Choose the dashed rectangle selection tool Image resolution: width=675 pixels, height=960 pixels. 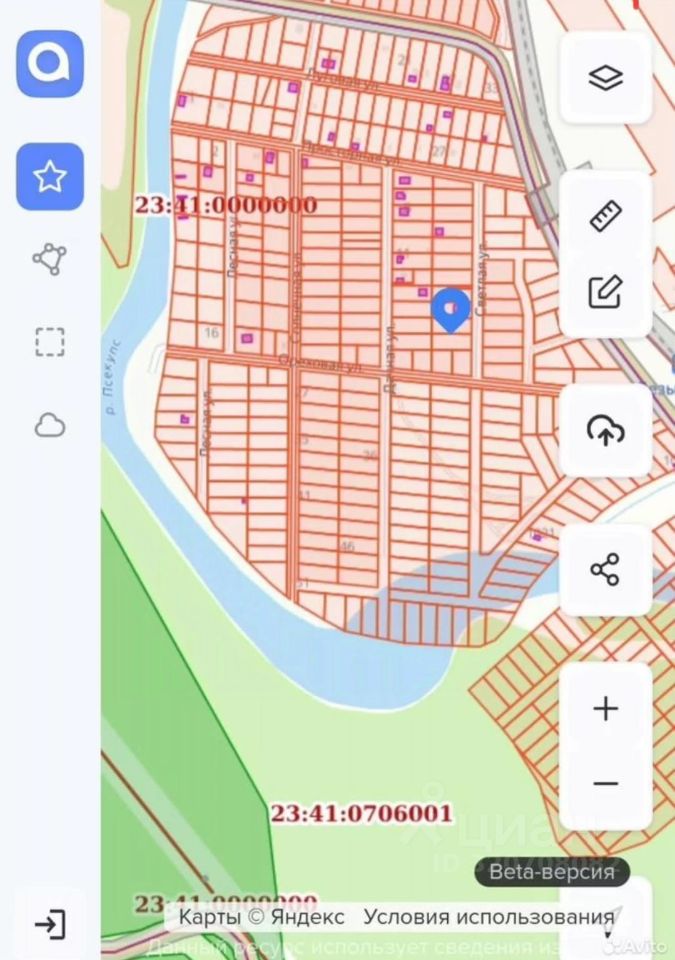50,342
